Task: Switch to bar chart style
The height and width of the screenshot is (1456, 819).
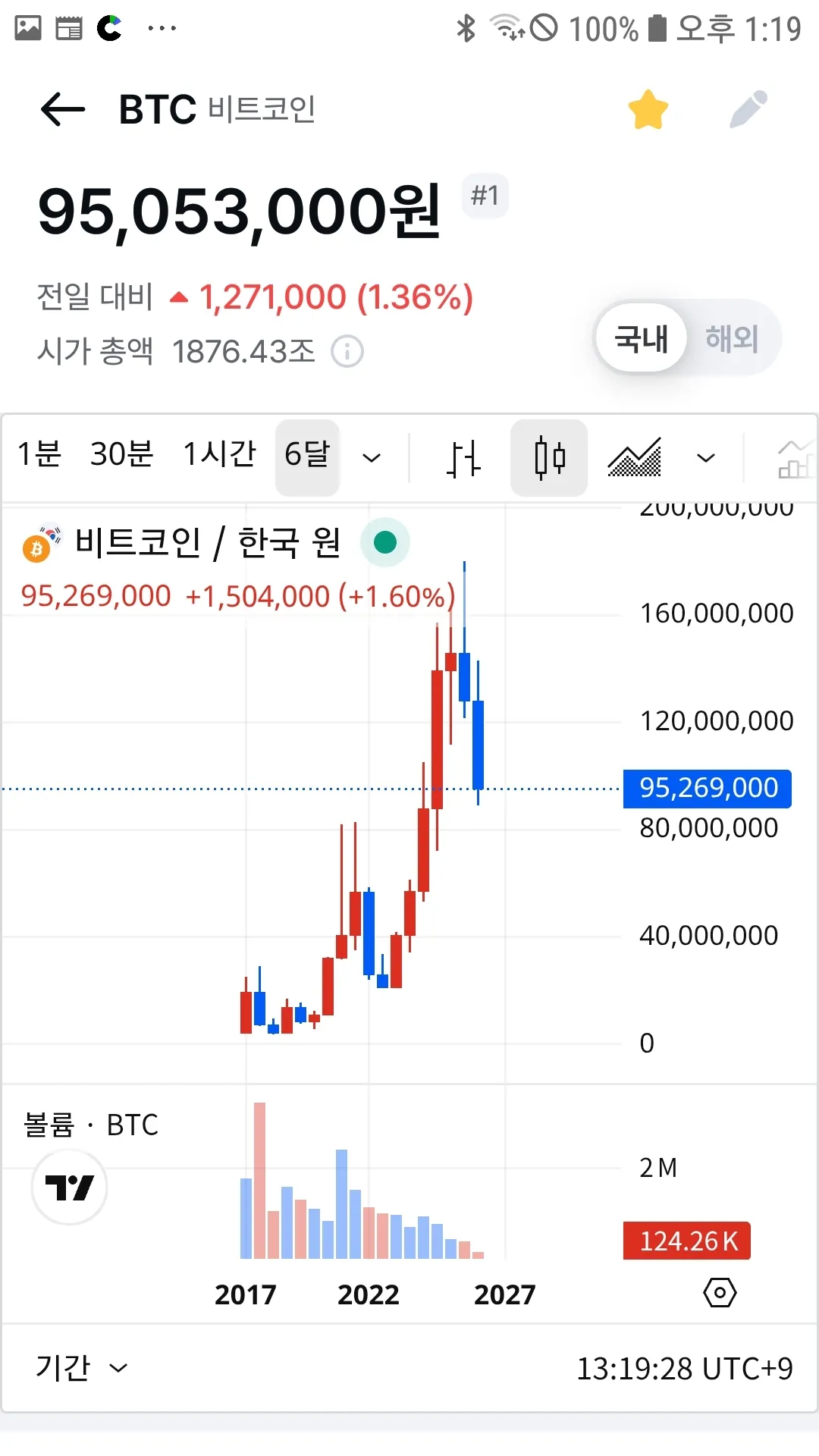Action: click(x=463, y=458)
